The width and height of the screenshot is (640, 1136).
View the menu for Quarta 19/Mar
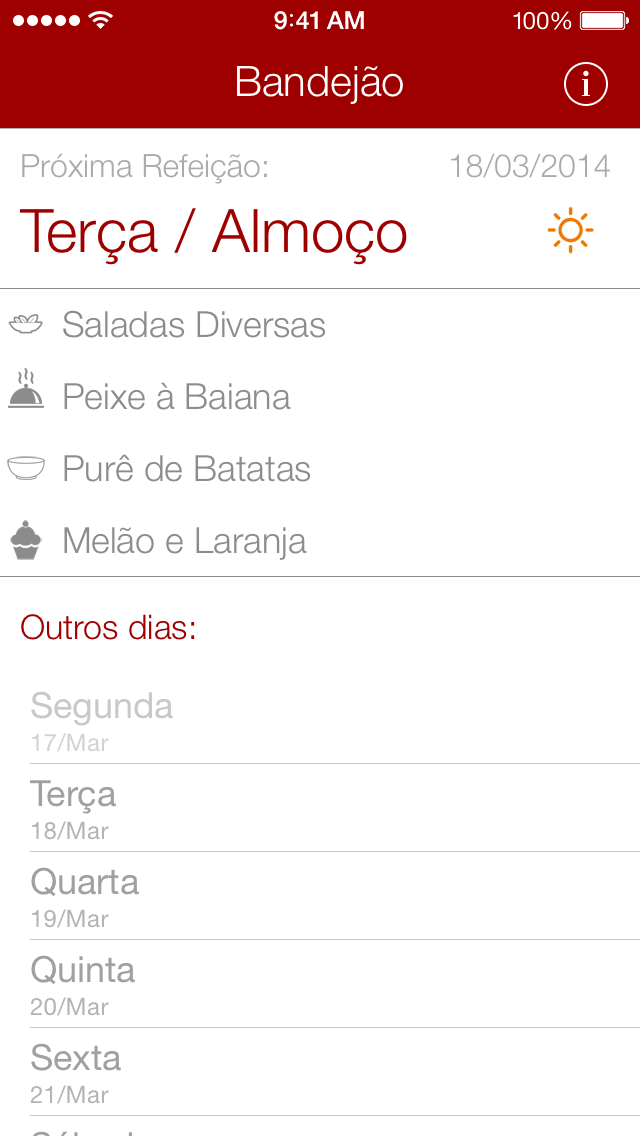320,896
